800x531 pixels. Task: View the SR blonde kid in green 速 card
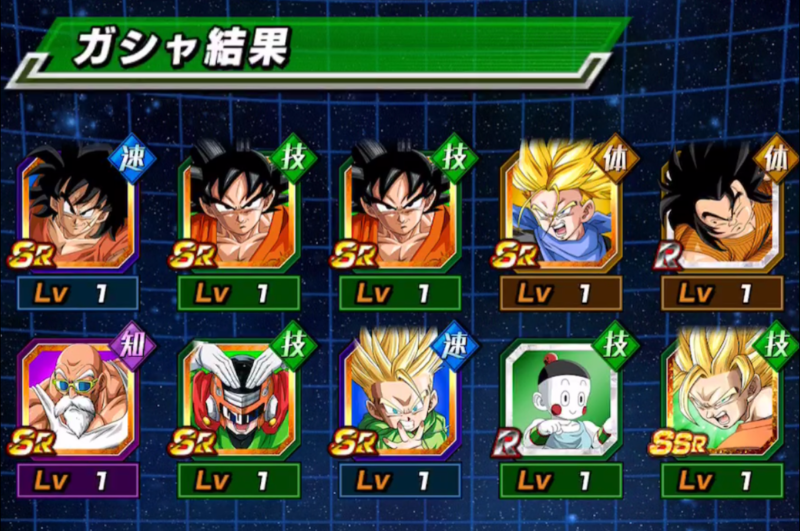(398, 400)
